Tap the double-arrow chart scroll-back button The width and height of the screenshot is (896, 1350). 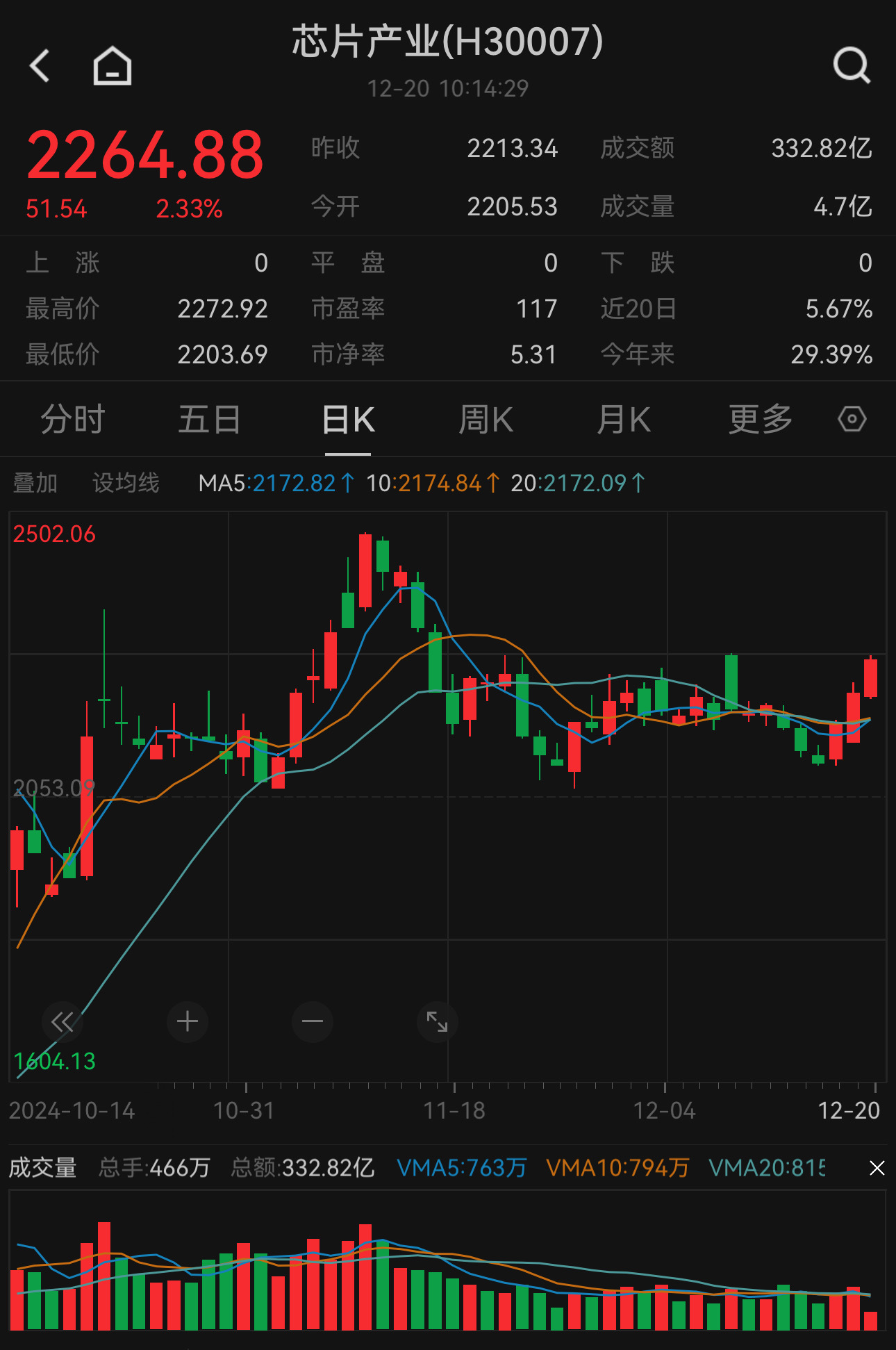tap(63, 1021)
